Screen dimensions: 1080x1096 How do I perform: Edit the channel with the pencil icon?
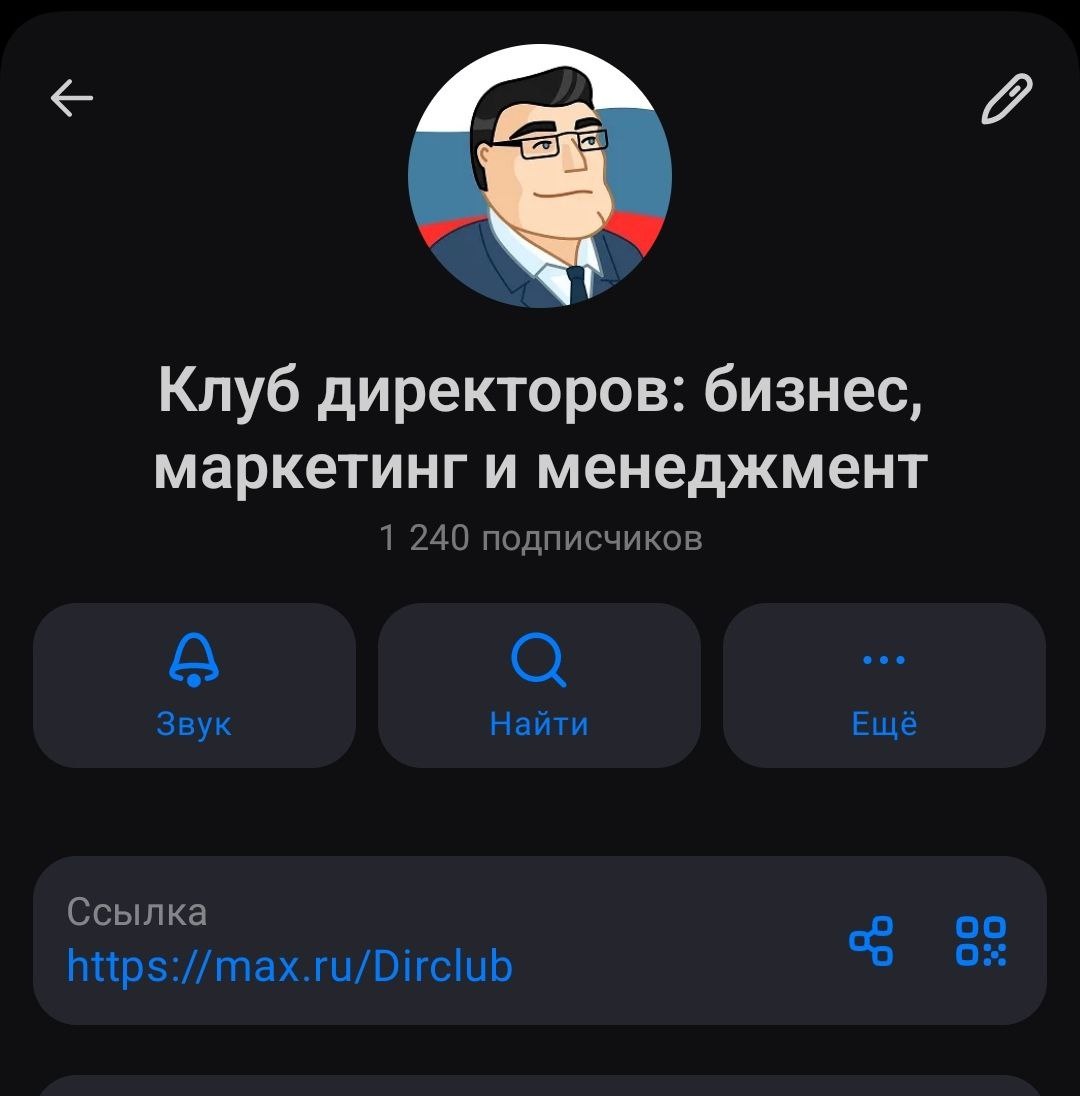point(1006,98)
